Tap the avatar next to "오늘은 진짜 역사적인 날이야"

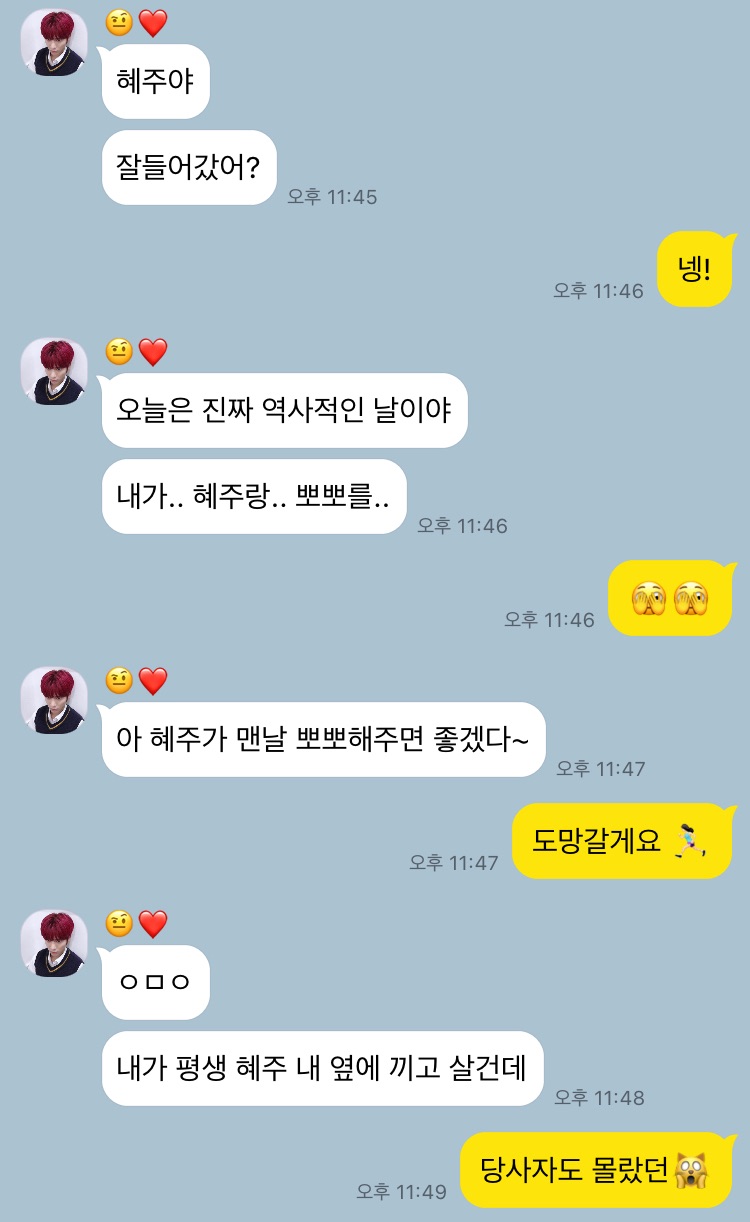pos(54,371)
